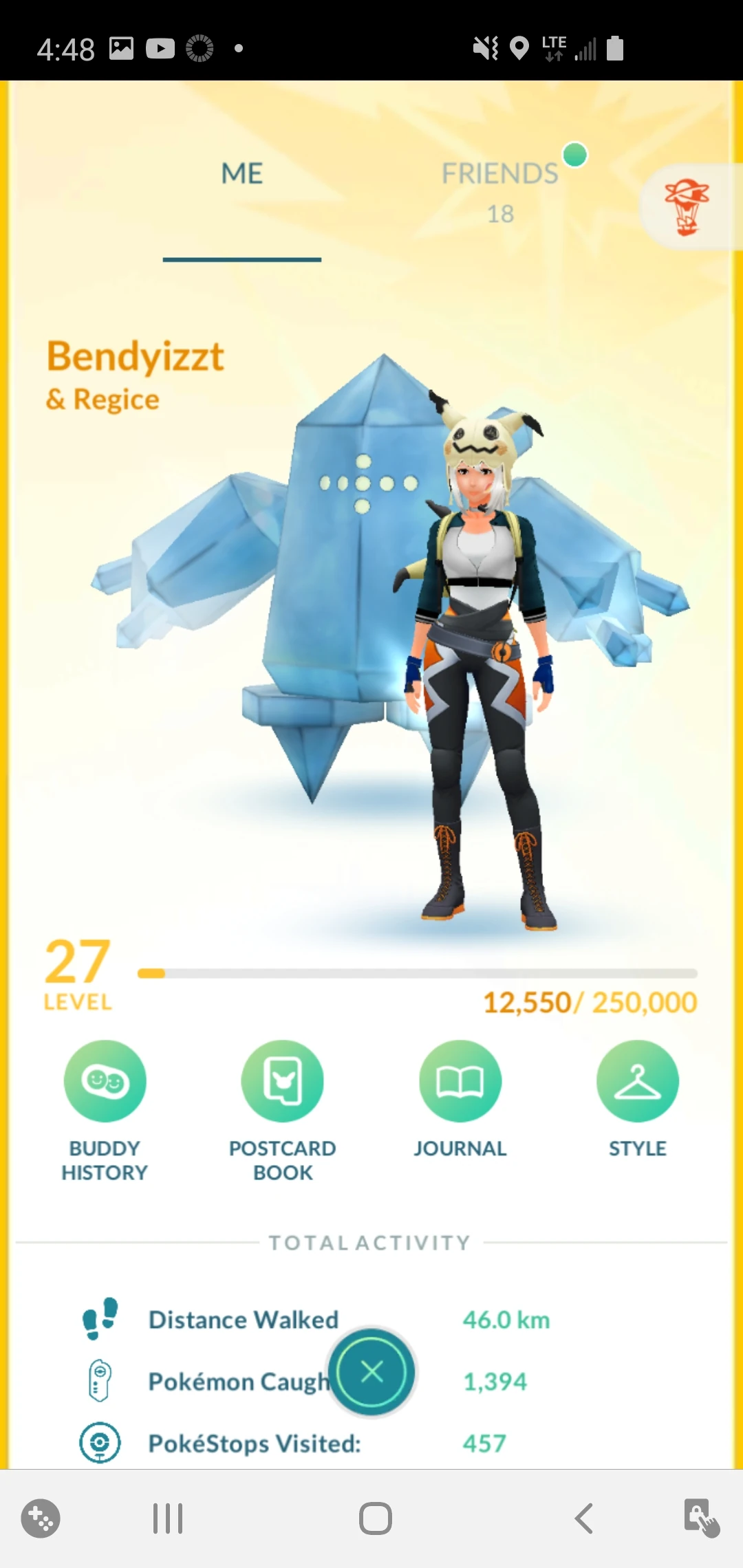
Task: Open Buddy History
Action: [x=105, y=1082]
